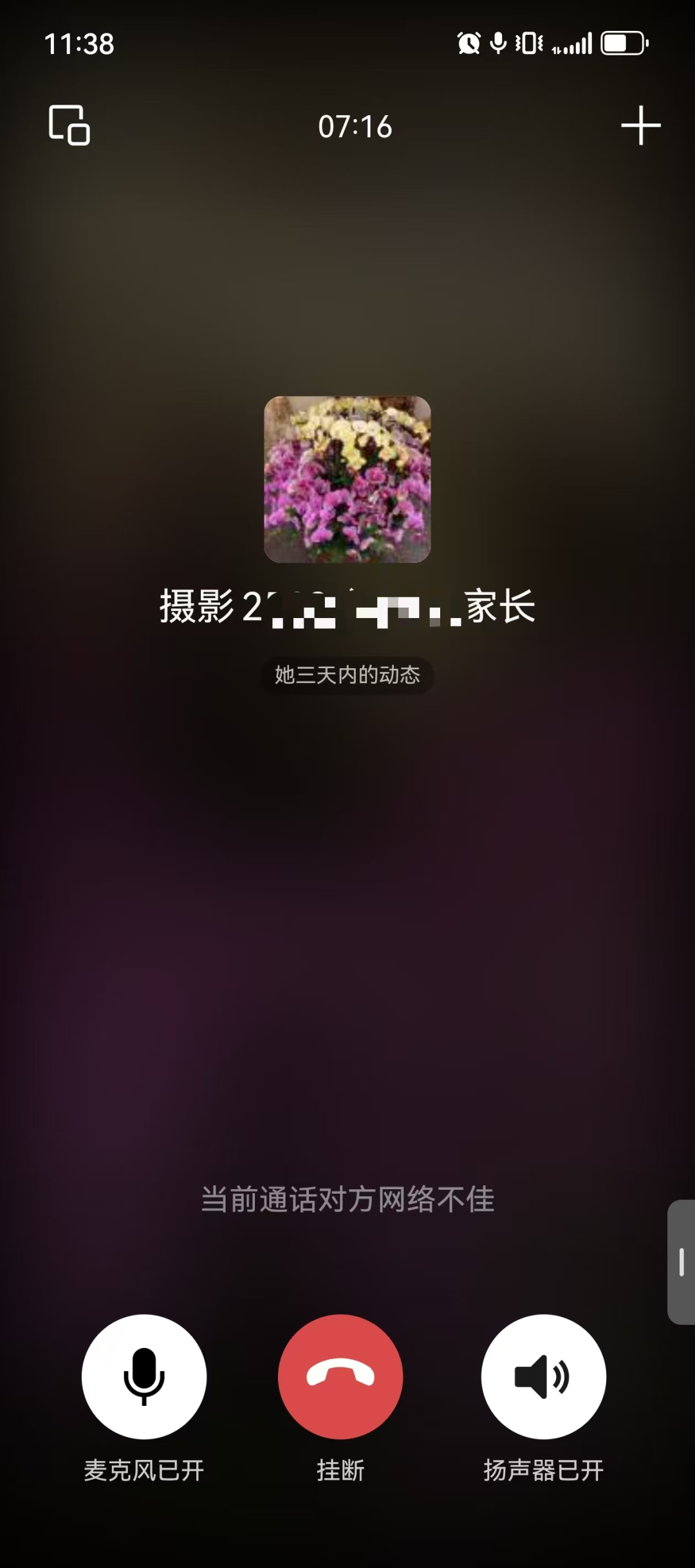Mute the microphone
695x1568 pixels.
[x=144, y=1376]
